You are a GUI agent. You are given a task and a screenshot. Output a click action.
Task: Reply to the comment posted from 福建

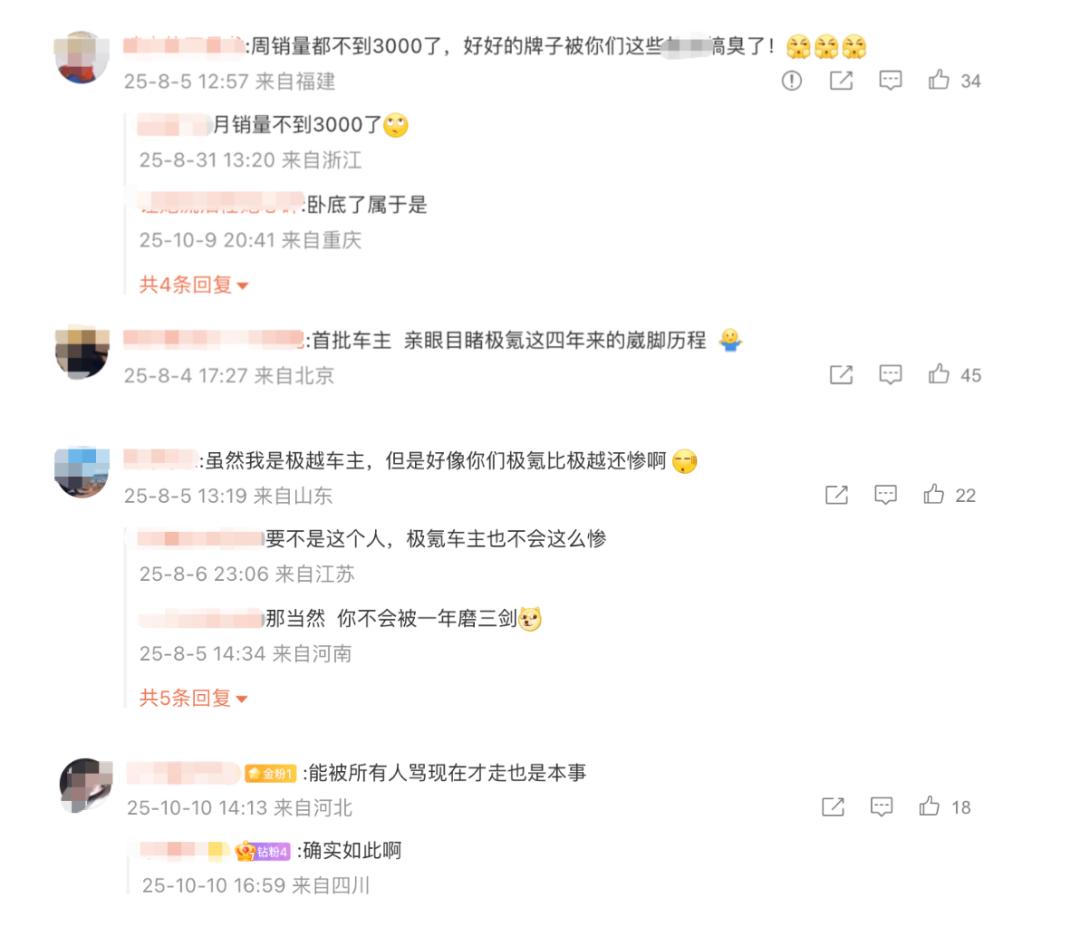(890, 81)
